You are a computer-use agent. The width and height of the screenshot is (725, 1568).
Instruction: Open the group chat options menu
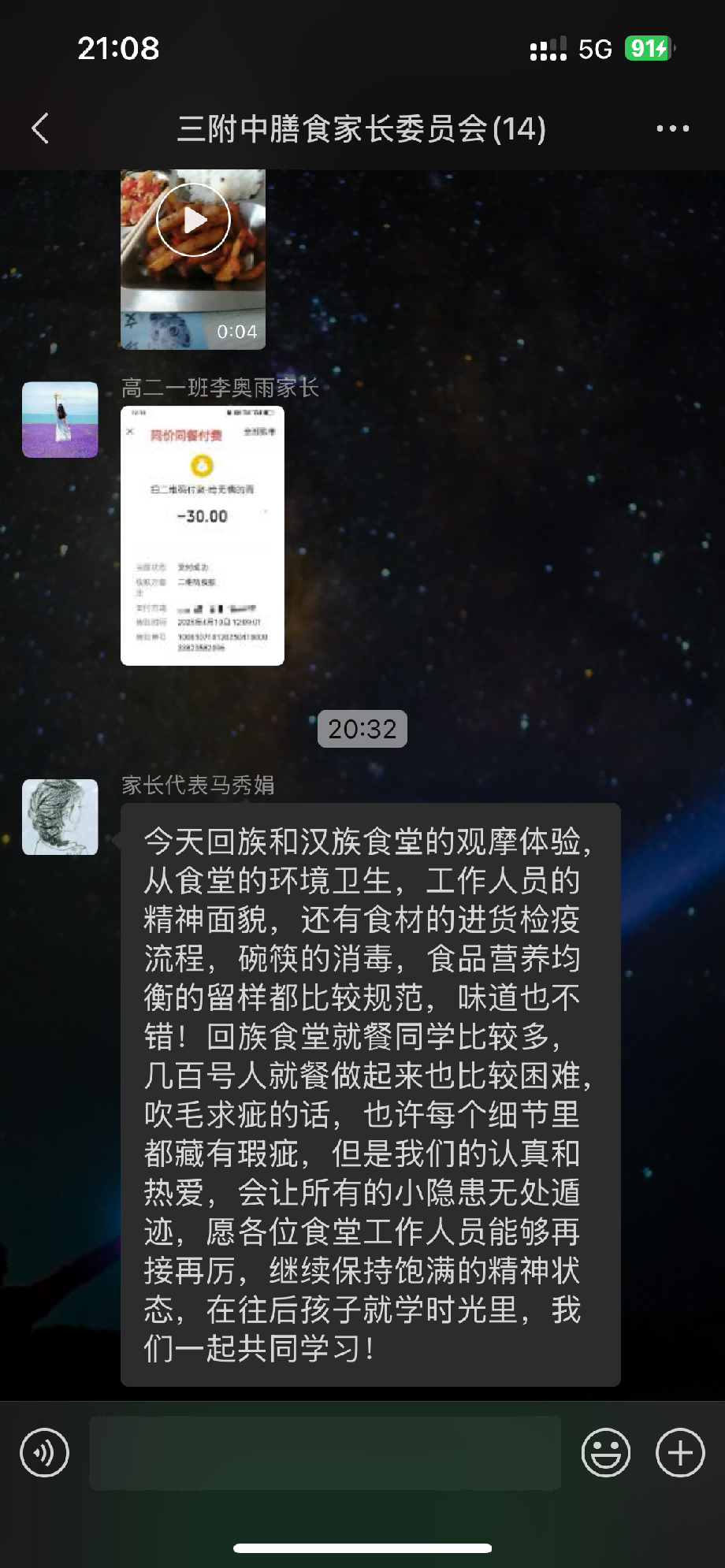tap(673, 128)
